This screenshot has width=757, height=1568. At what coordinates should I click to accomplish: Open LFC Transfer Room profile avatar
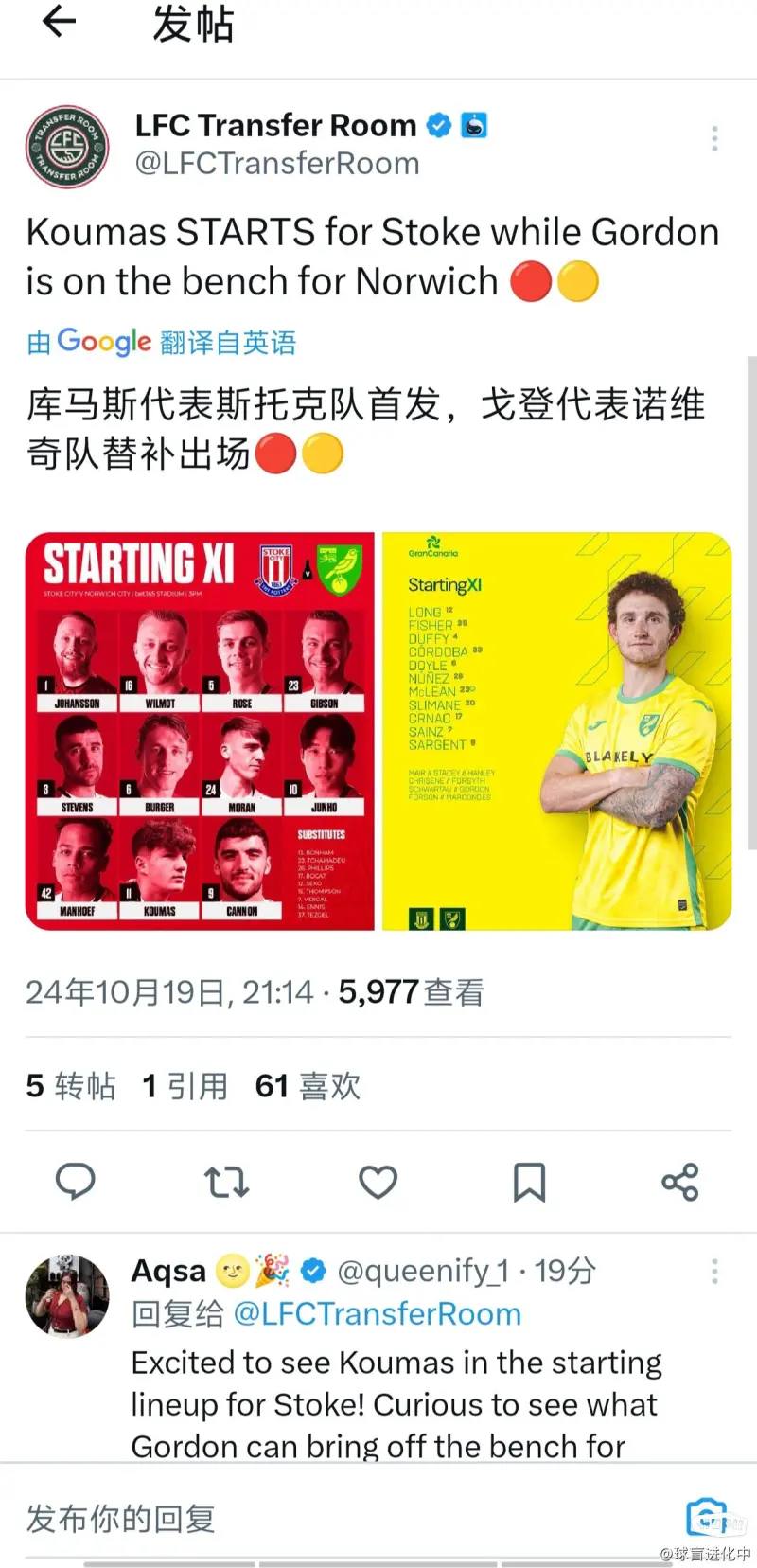click(x=66, y=146)
